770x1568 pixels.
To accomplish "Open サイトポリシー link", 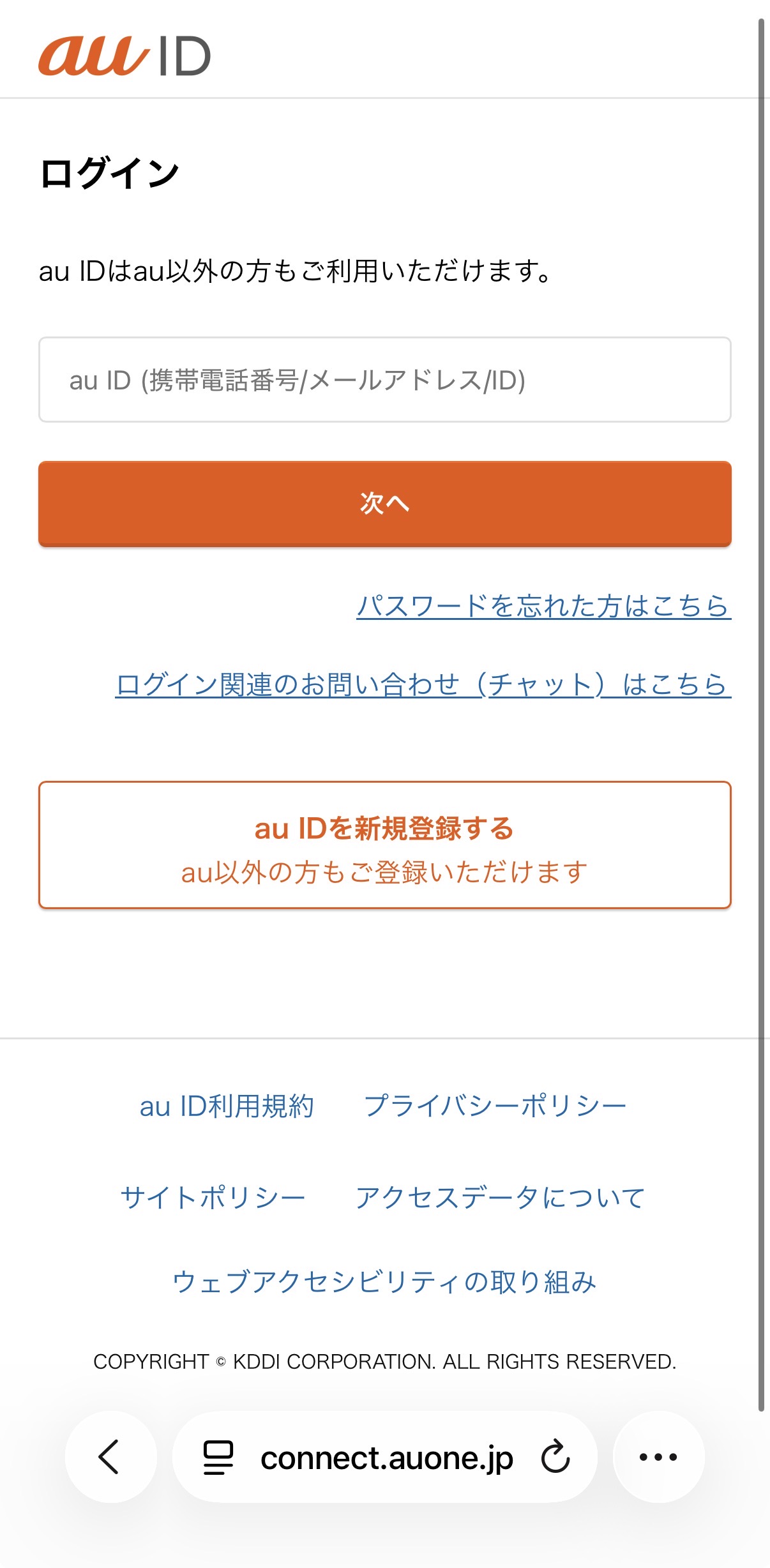I will 213,1197.
